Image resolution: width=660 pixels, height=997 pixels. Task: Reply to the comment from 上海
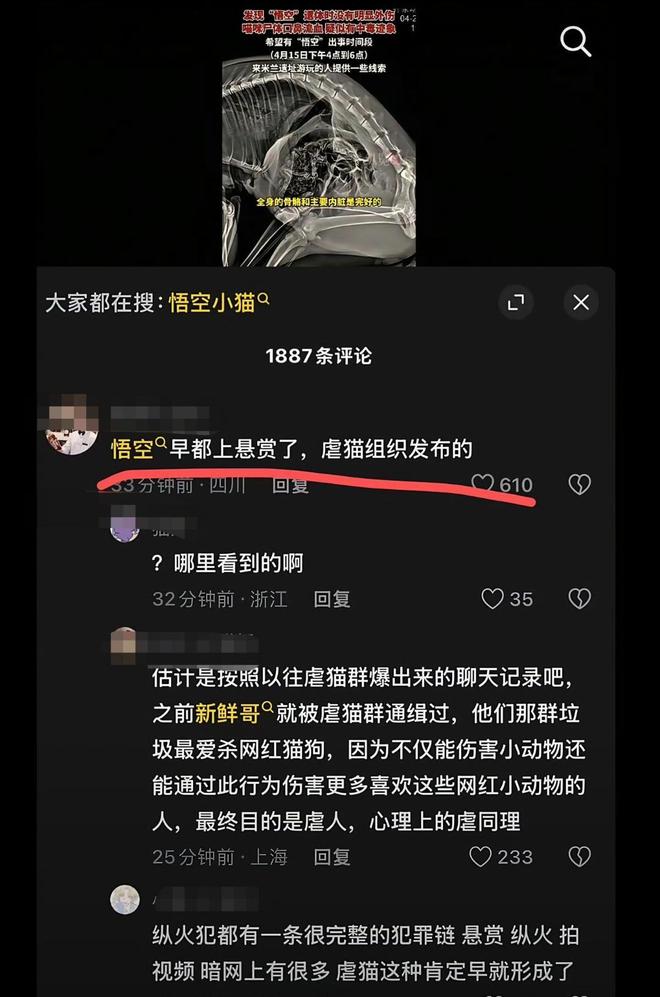coord(332,857)
